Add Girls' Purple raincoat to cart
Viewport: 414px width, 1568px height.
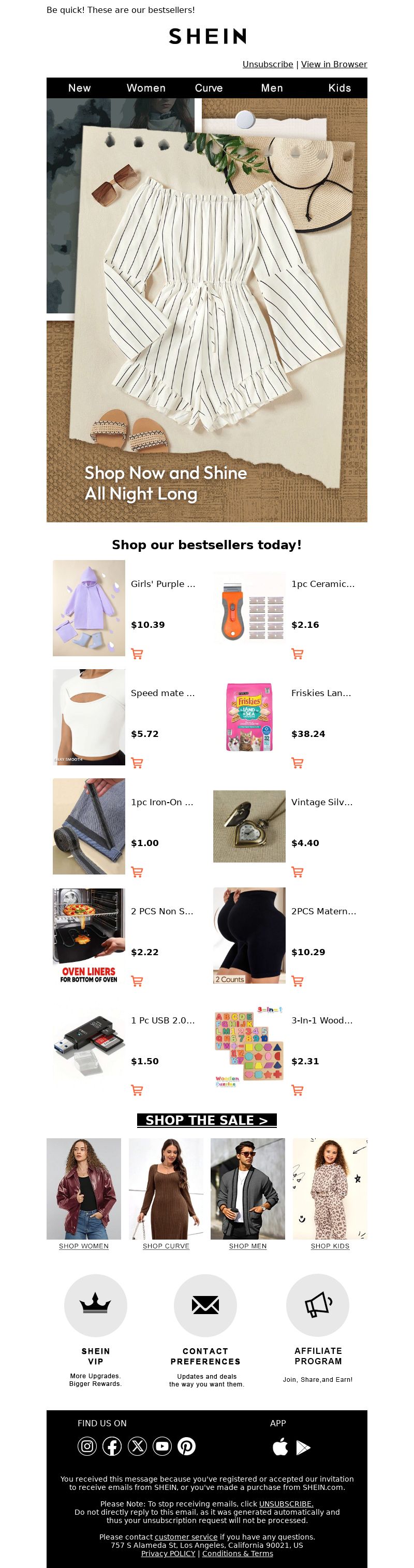(137, 654)
